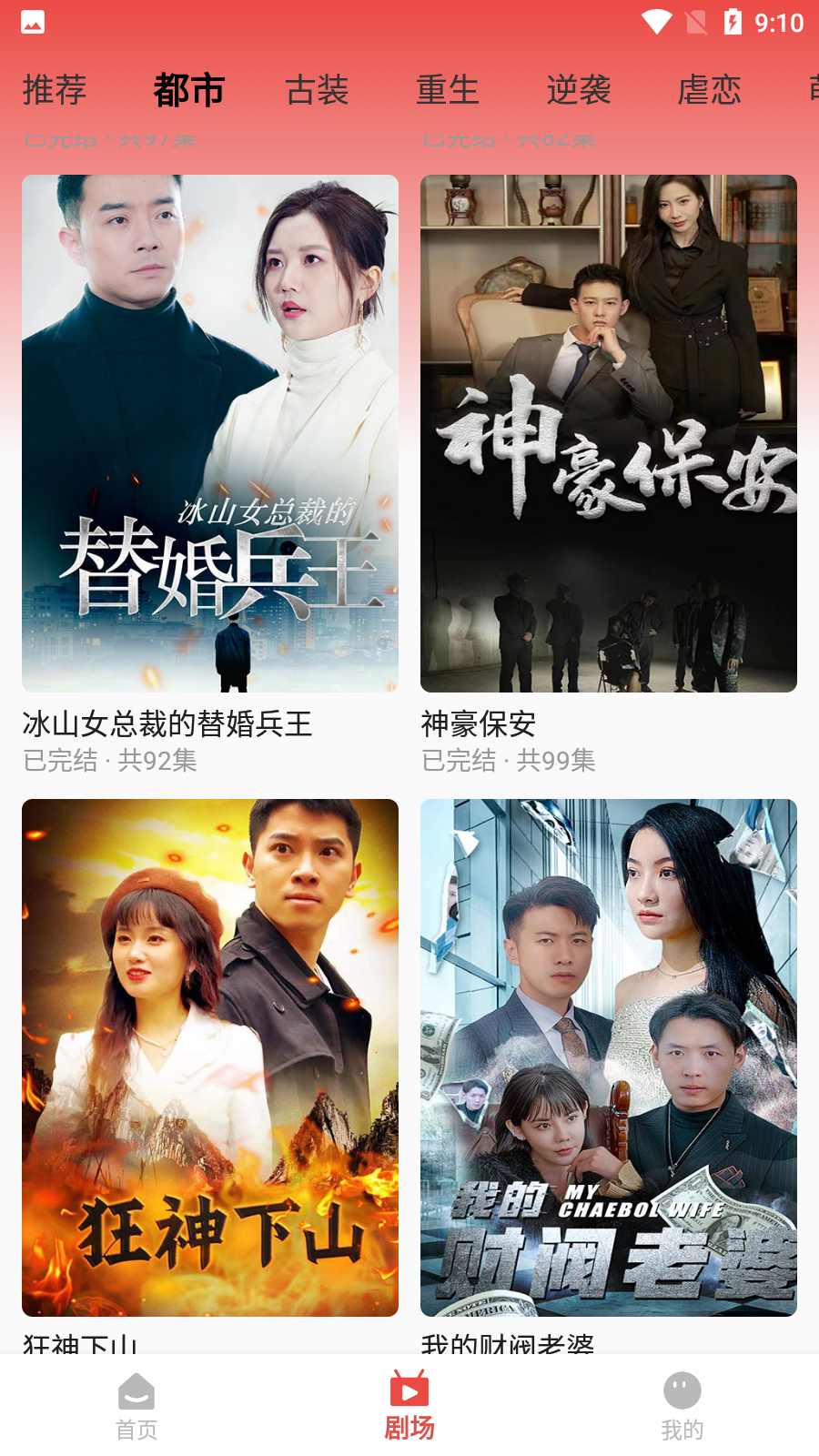Click the Wi-Fi icon in the status bar
The image size is (819, 1456).
658,20
